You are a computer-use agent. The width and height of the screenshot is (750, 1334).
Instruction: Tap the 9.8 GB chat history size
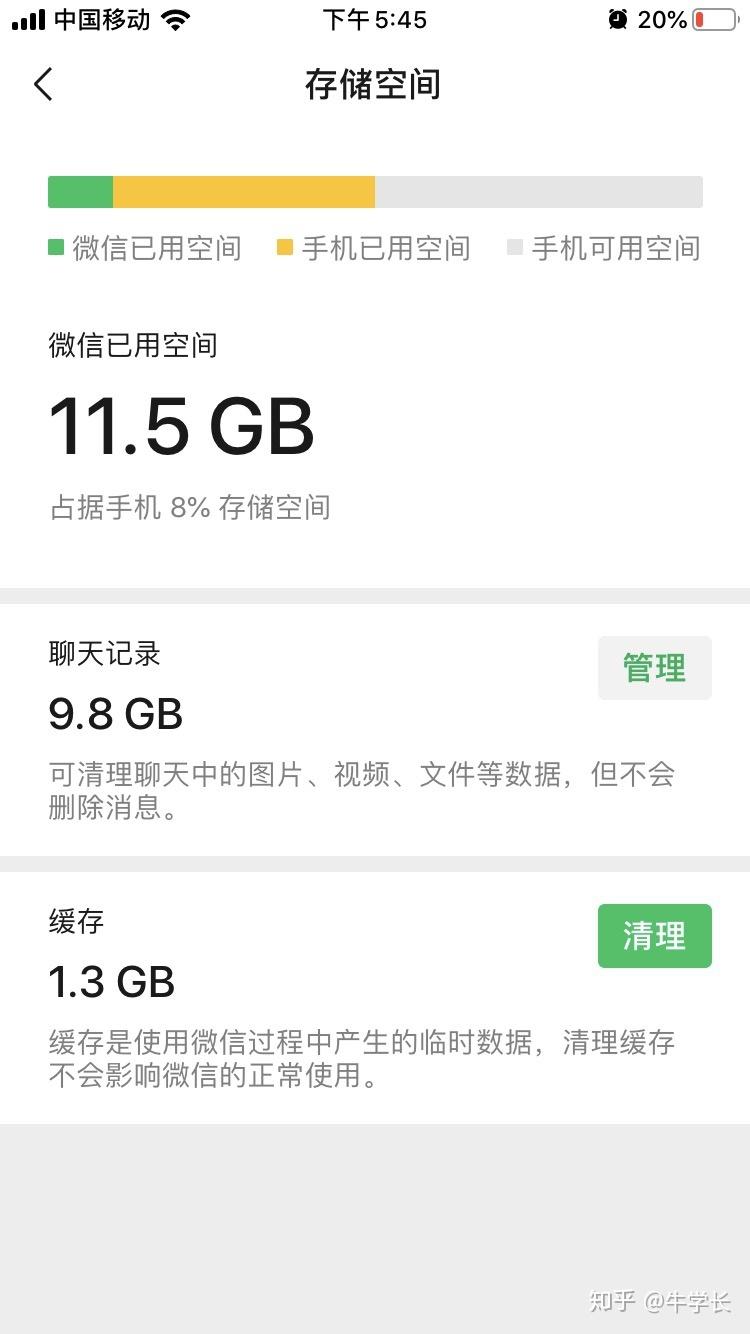point(115,713)
